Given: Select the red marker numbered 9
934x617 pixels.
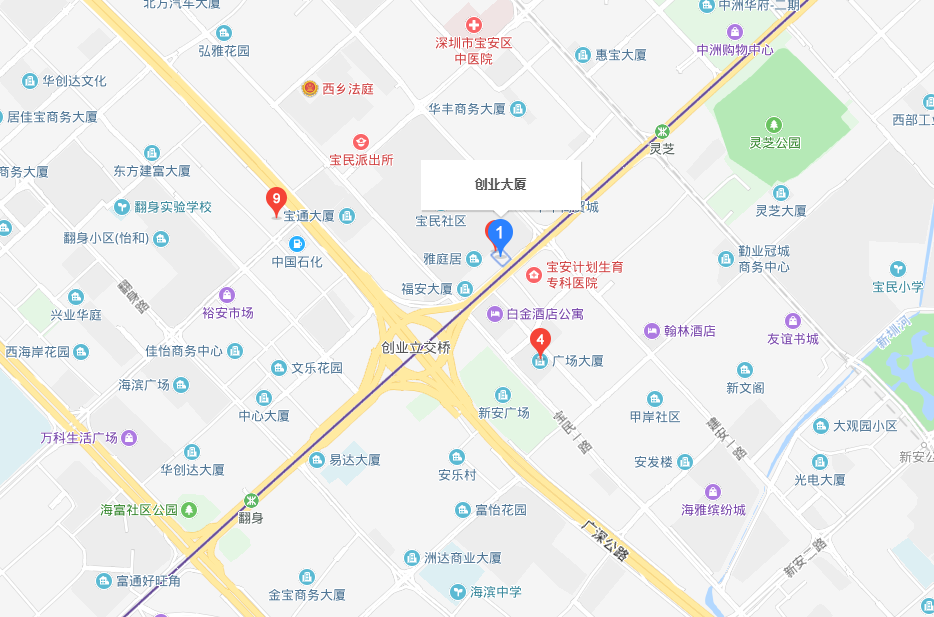Looking at the screenshot, I should point(277,200).
